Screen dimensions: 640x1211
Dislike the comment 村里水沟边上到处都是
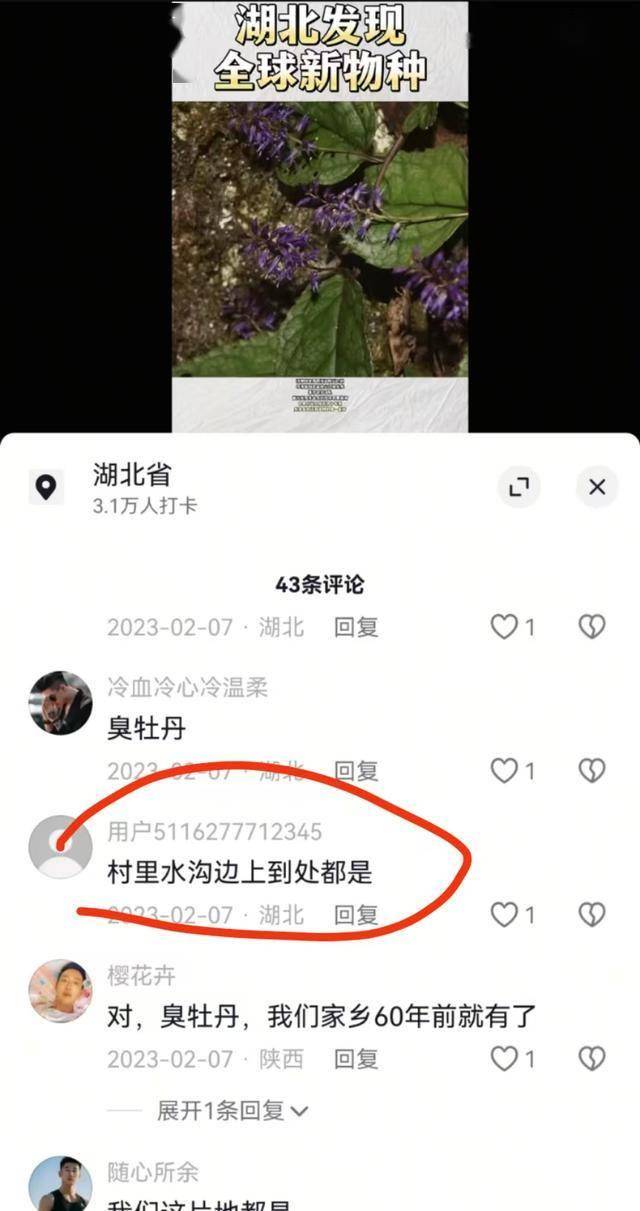pyautogui.click(x=592, y=915)
